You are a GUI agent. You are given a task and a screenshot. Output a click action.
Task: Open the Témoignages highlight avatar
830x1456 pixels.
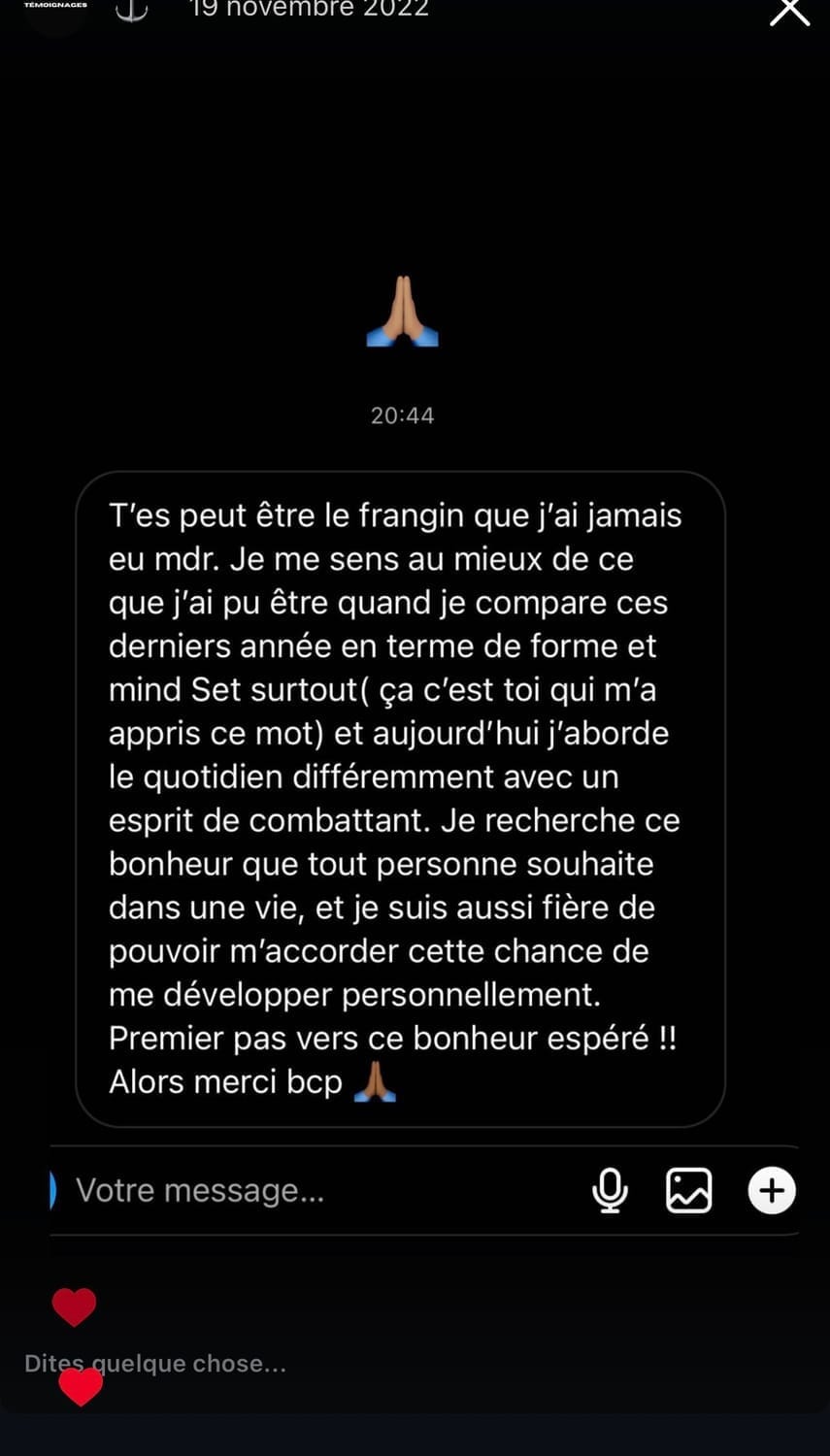(55, 10)
